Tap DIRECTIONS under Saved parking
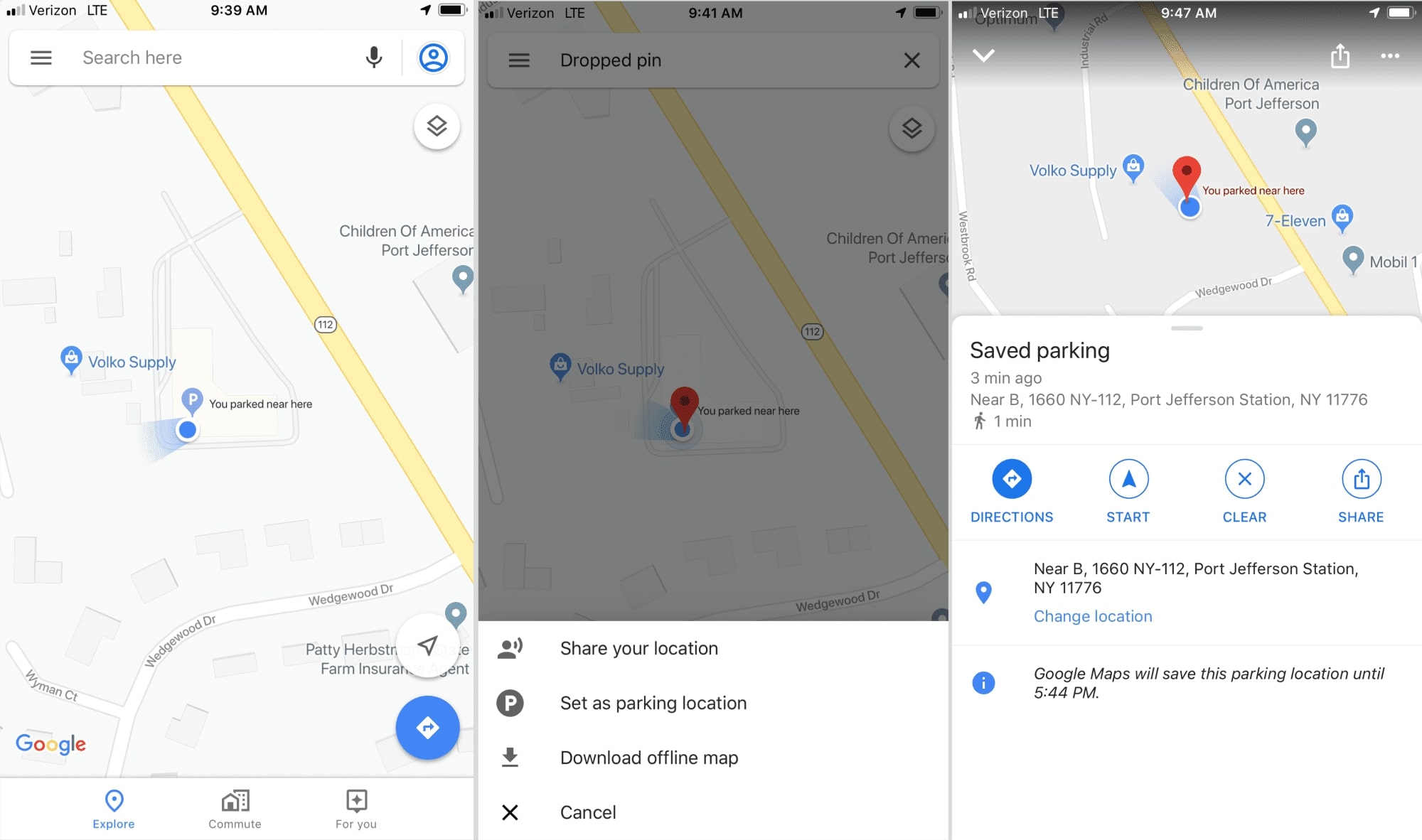The image size is (1422, 840). click(1012, 491)
